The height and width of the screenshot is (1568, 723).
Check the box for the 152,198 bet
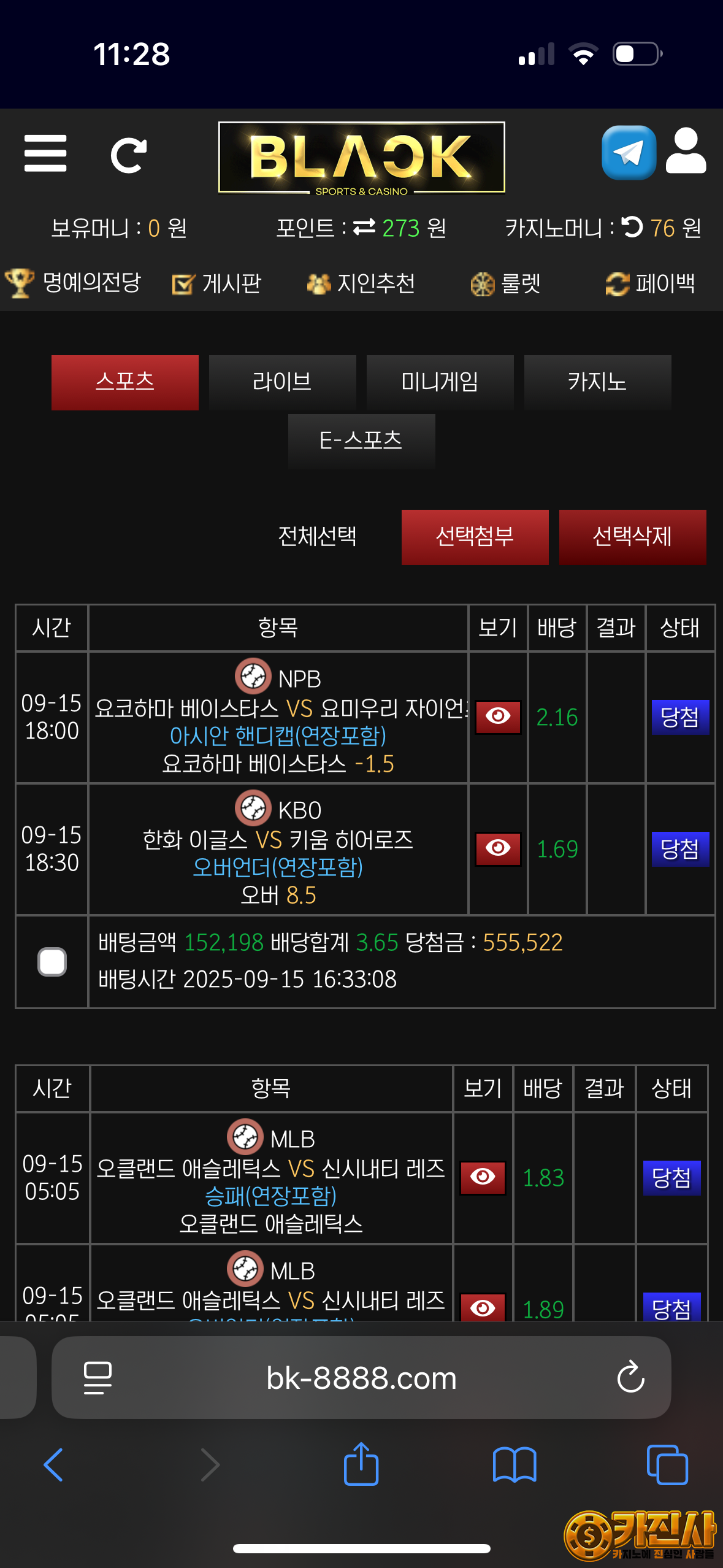(x=52, y=961)
